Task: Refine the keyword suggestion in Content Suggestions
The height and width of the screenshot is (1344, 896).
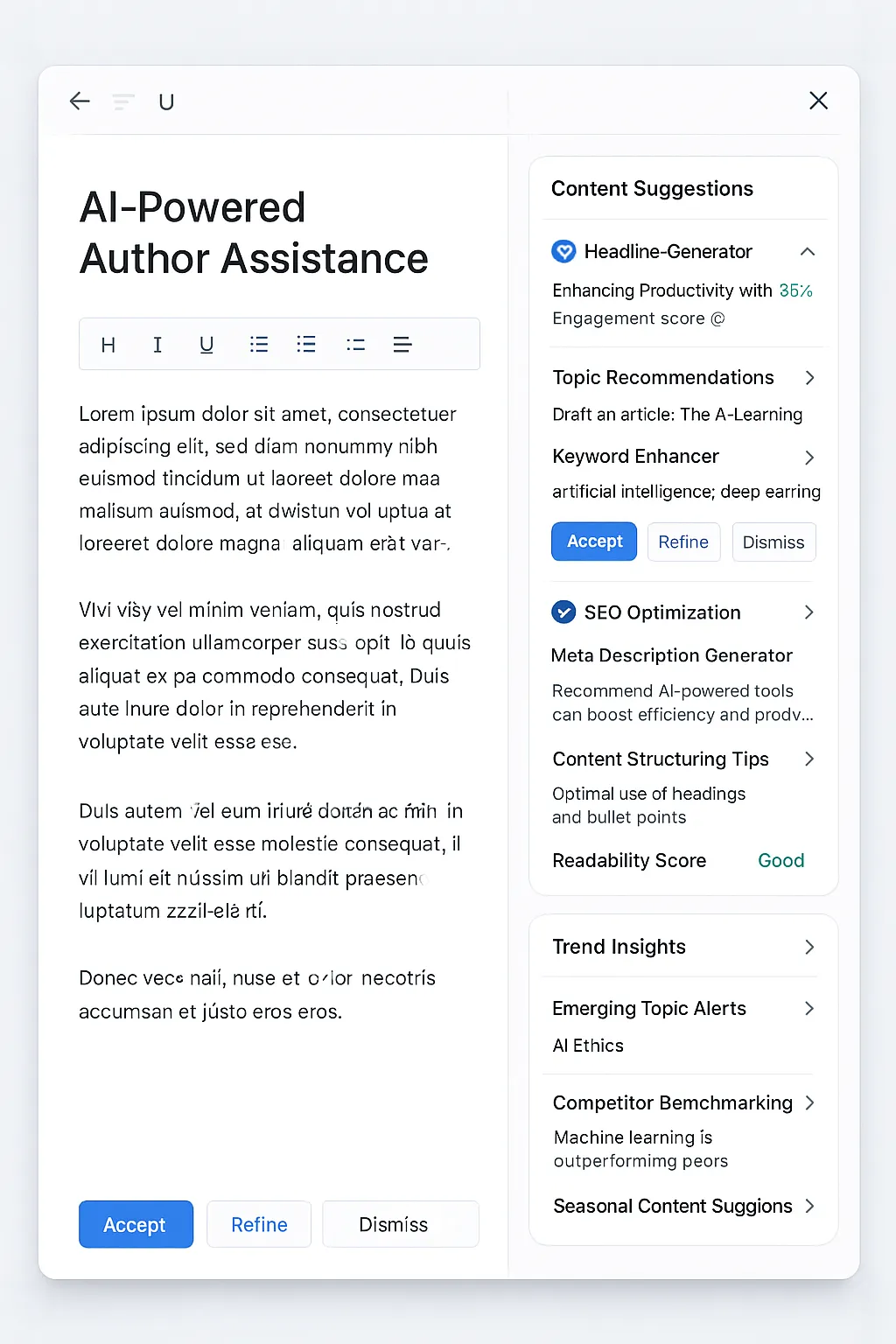Action: pyautogui.click(x=683, y=542)
